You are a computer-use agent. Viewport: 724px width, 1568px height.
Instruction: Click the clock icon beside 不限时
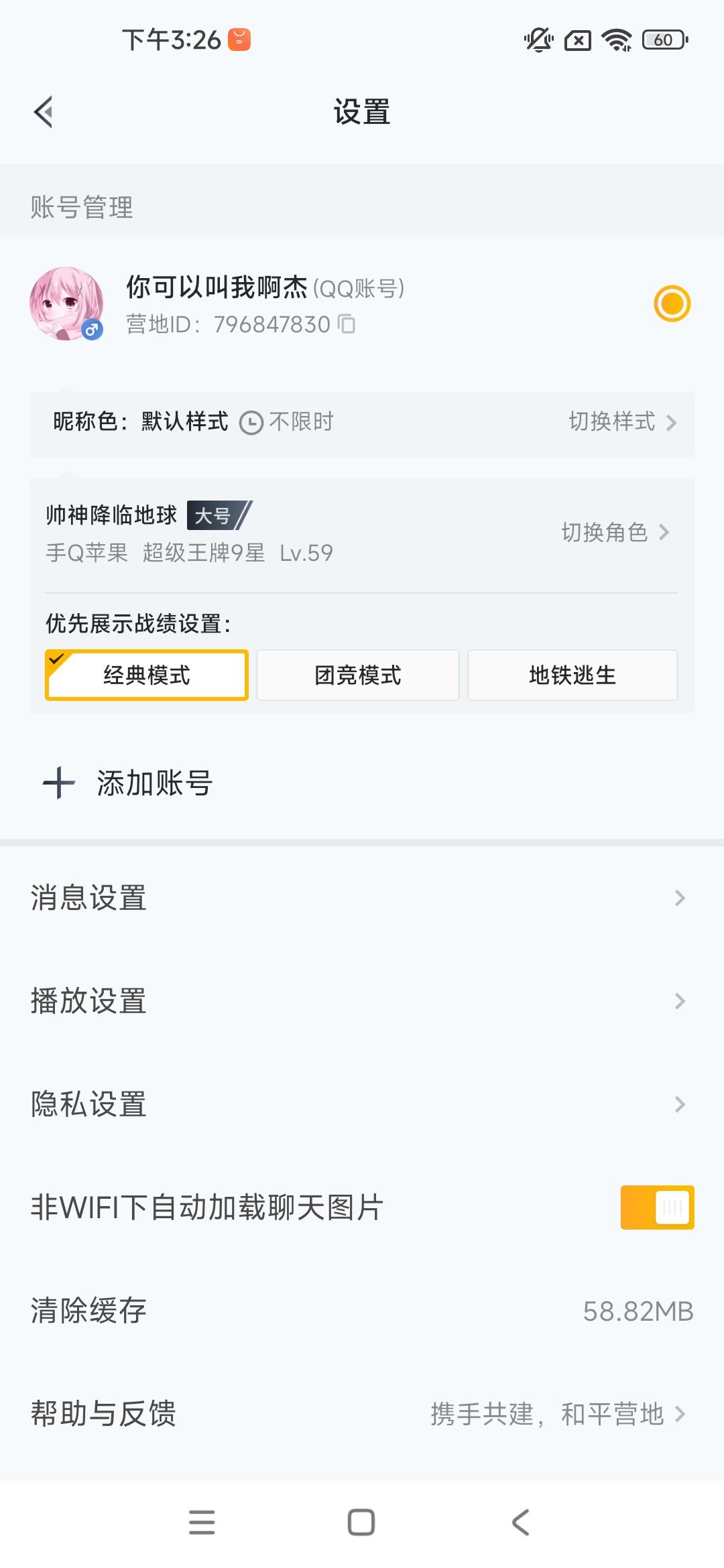[x=251, y=422]
